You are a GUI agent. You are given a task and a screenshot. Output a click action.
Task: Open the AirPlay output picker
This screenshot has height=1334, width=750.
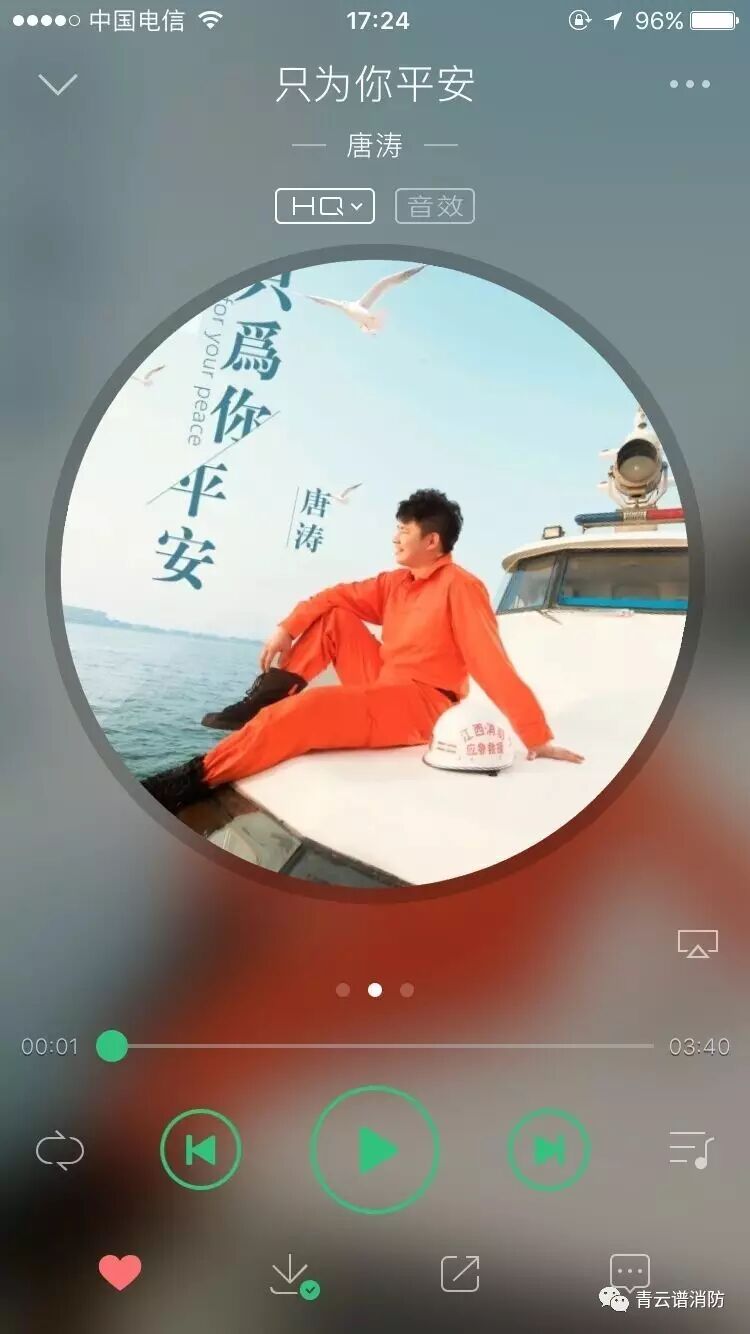697,943
